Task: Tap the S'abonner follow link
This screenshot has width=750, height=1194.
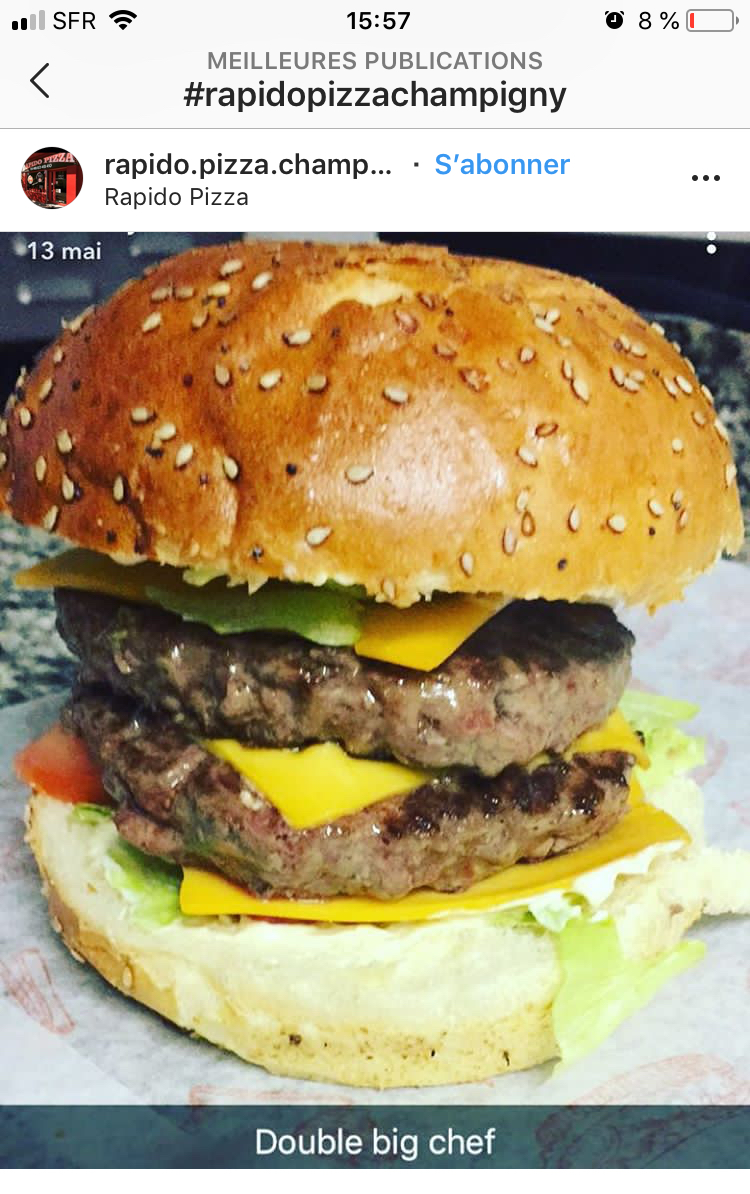Action: pos(502,165)
